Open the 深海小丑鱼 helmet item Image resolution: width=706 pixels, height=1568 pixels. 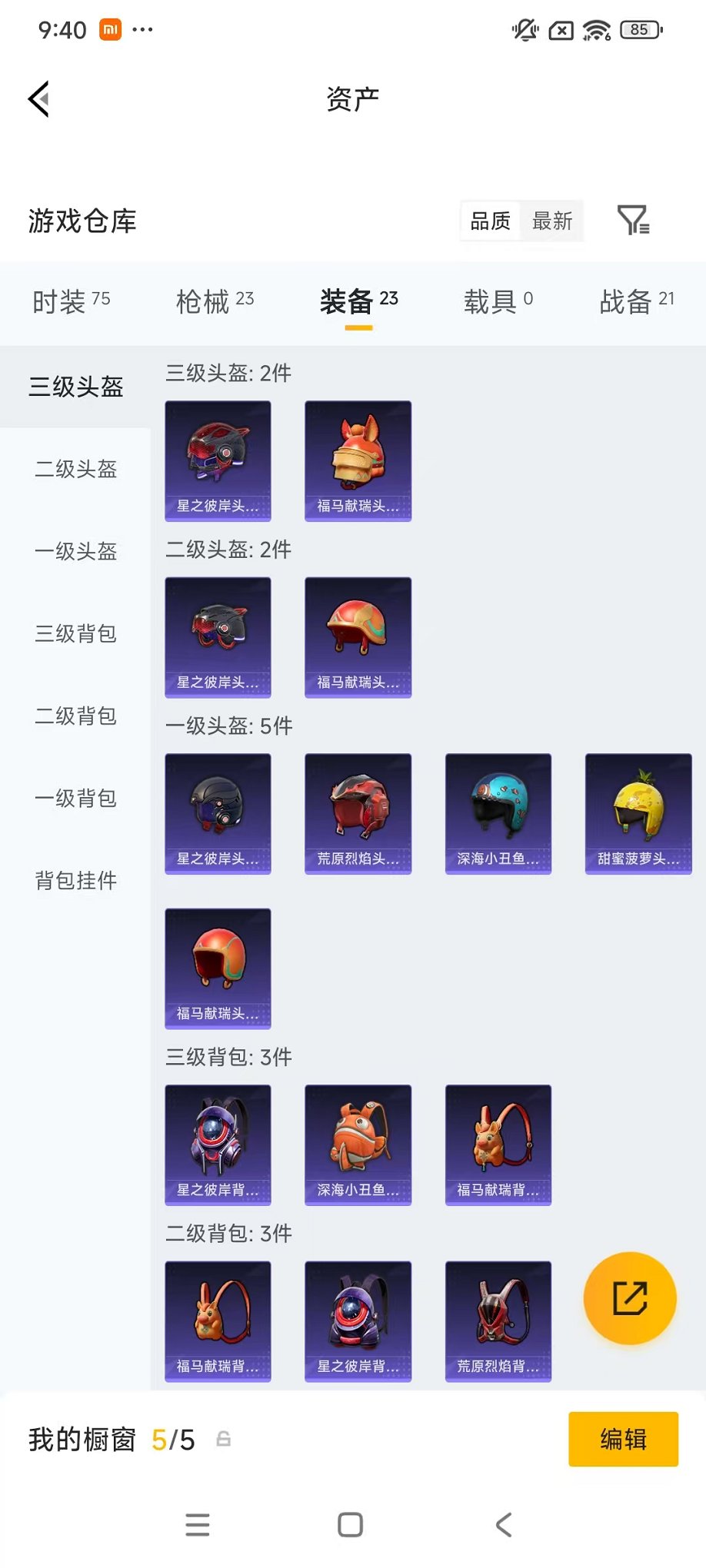pos(498,813)
